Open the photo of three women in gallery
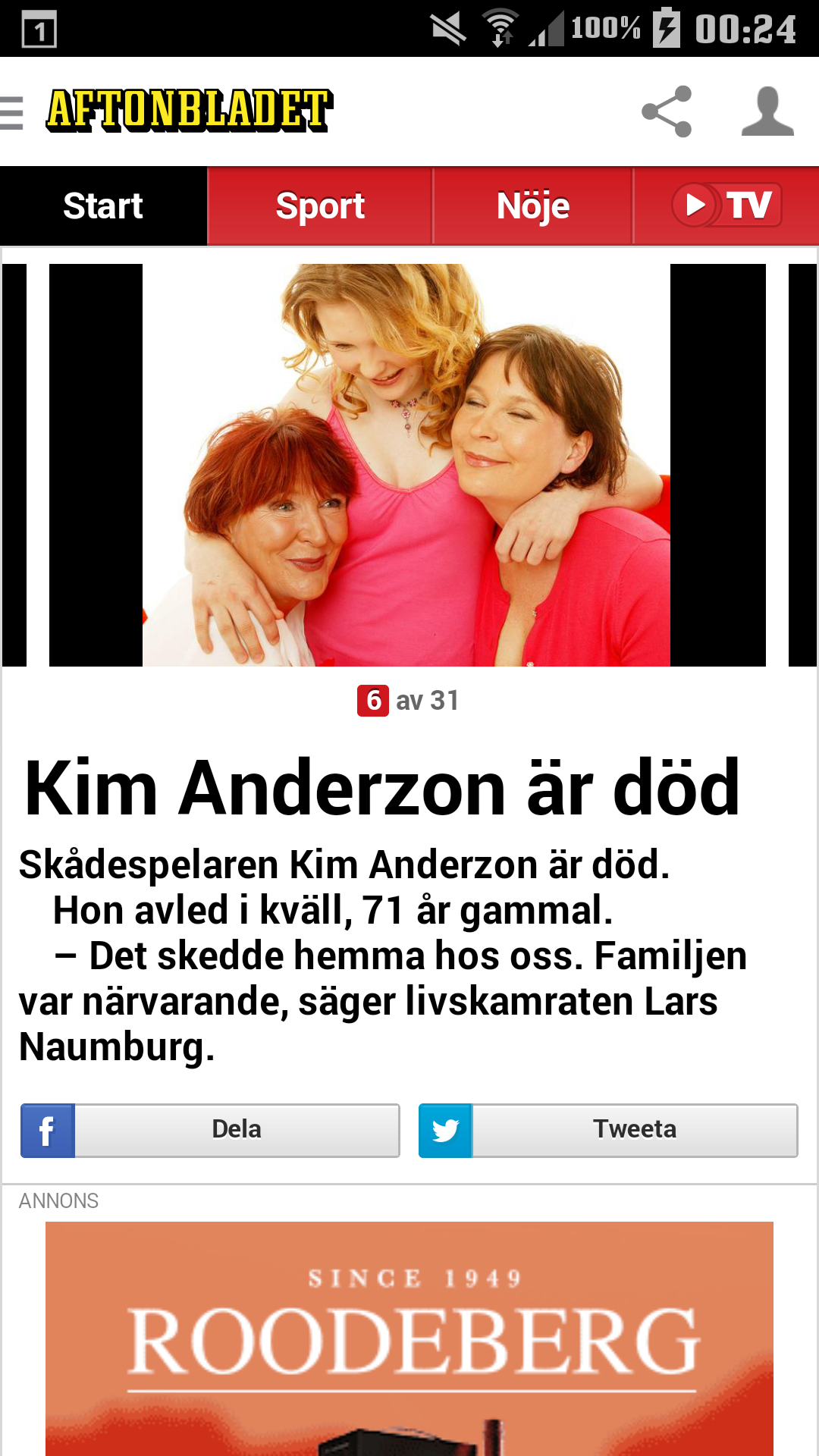 point(406,465)
